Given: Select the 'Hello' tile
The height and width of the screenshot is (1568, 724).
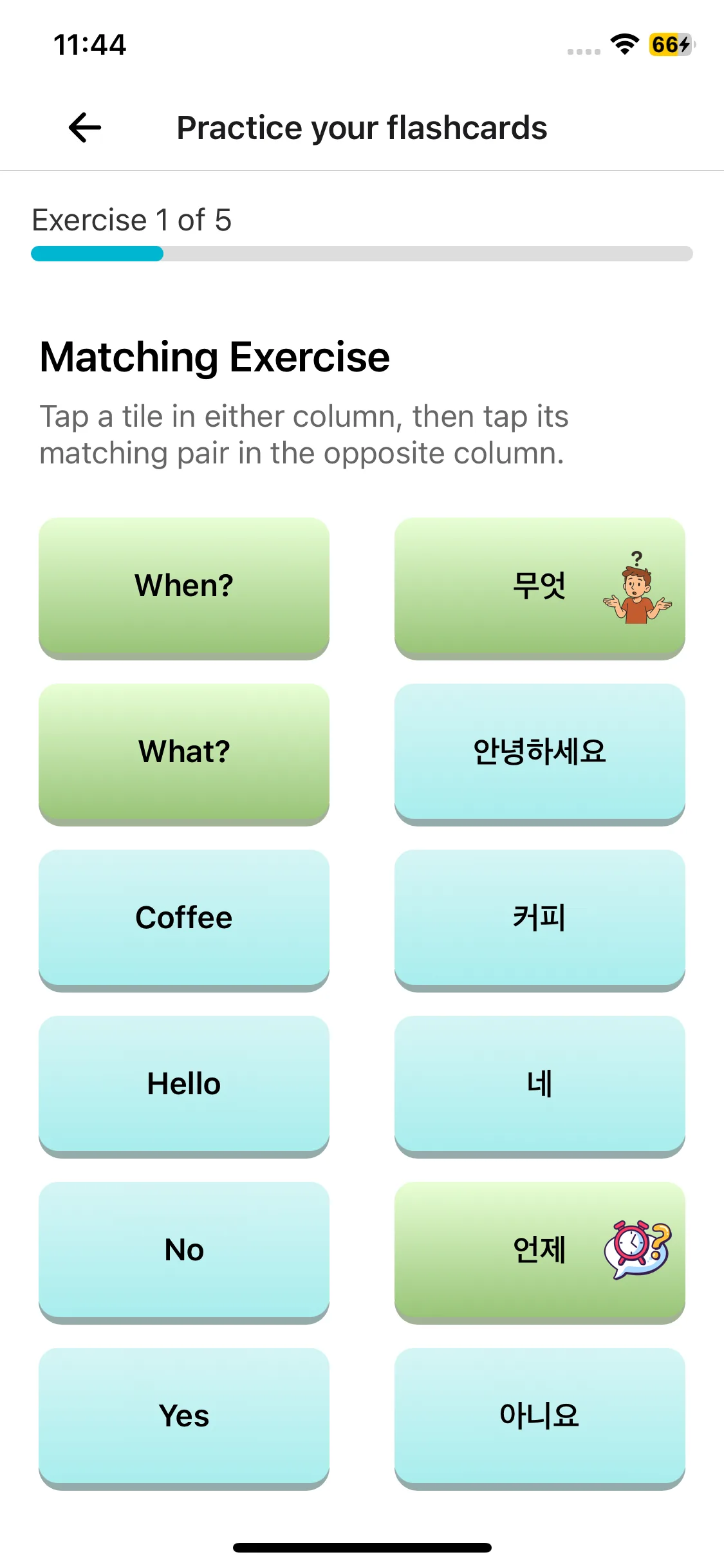Looking at the screenshot, I should 184,1084.
